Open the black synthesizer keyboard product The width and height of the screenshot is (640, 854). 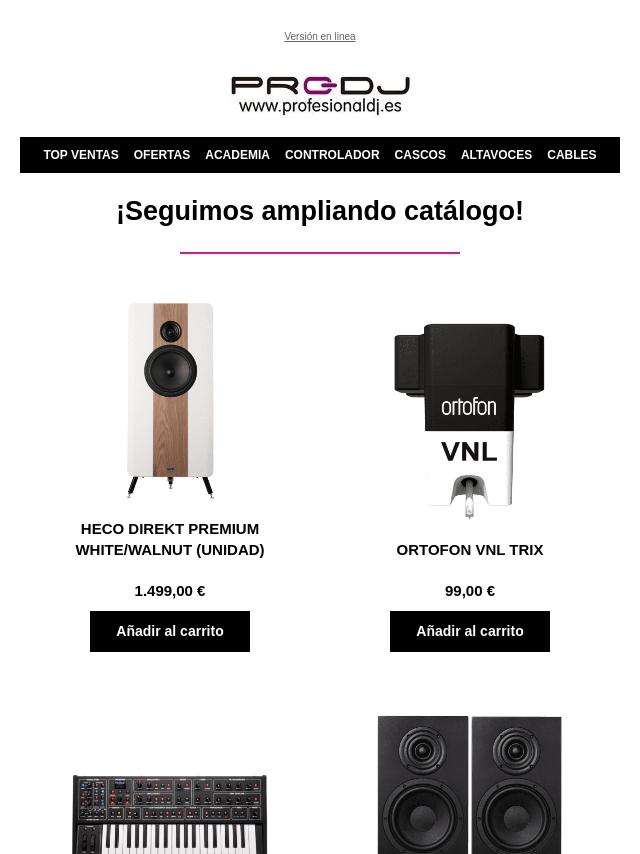click(x=170, y=812)
